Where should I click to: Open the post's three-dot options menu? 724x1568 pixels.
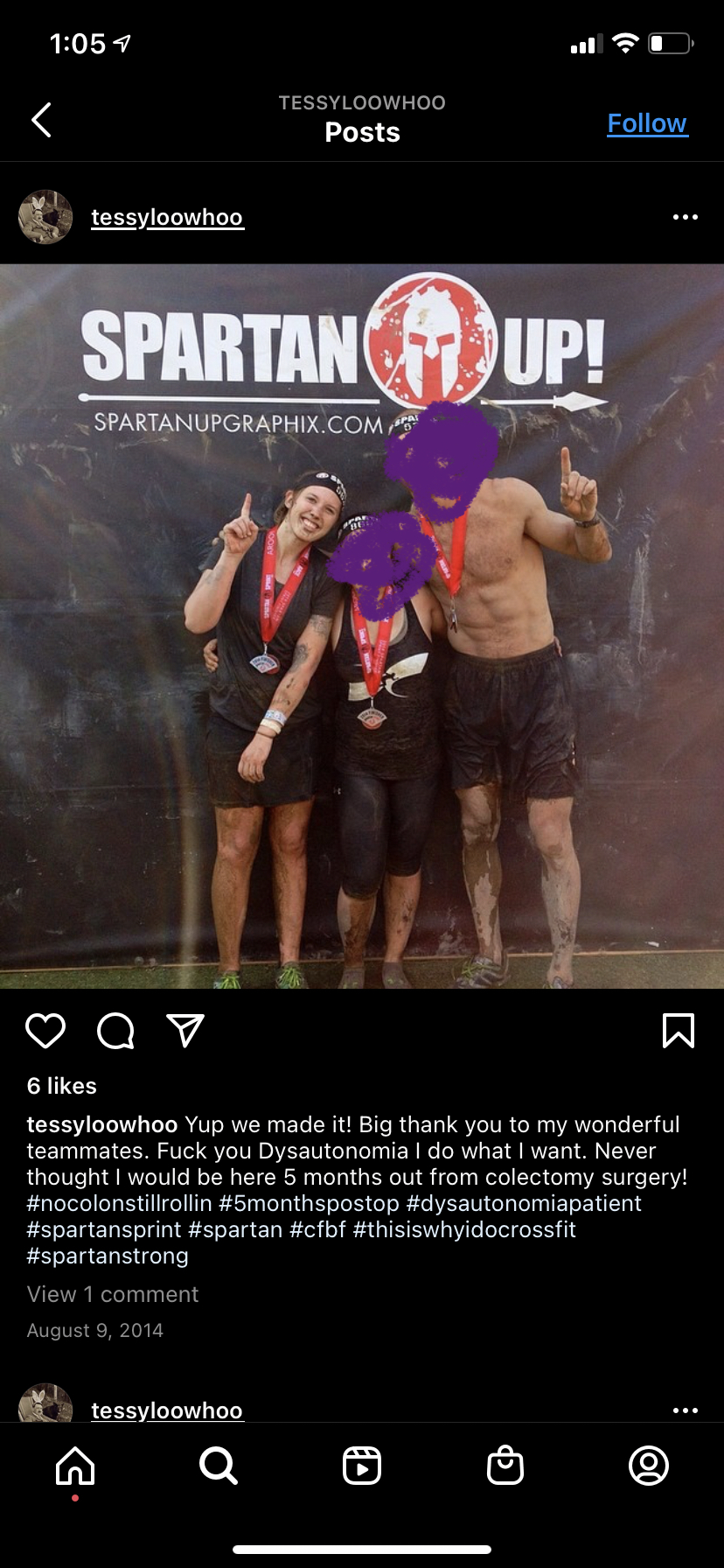point(685,217)
